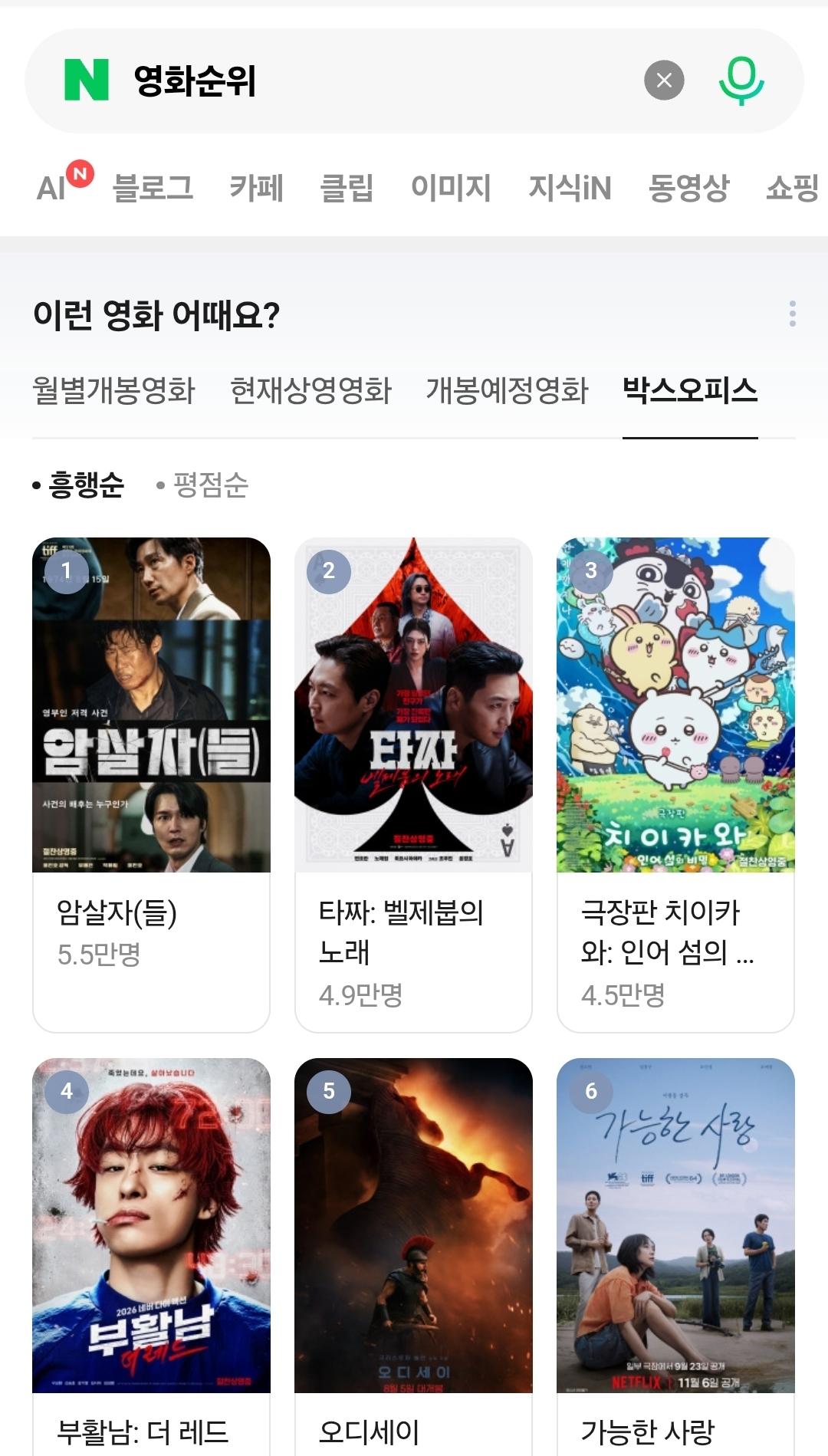Open the movie section overflow menu
Screen dimensions: 828x1456
point(792,314)
